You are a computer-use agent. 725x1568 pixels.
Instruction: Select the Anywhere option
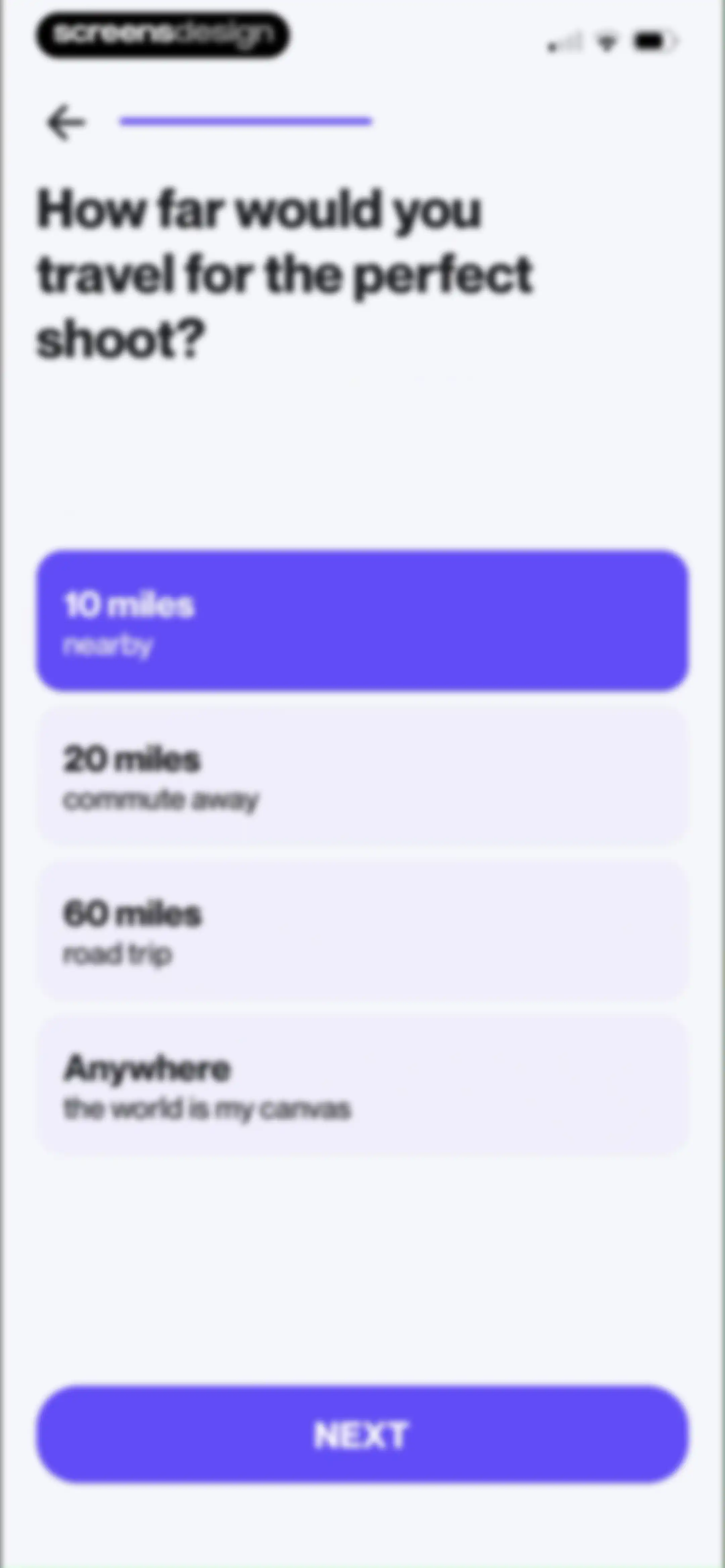point(362,1085)
